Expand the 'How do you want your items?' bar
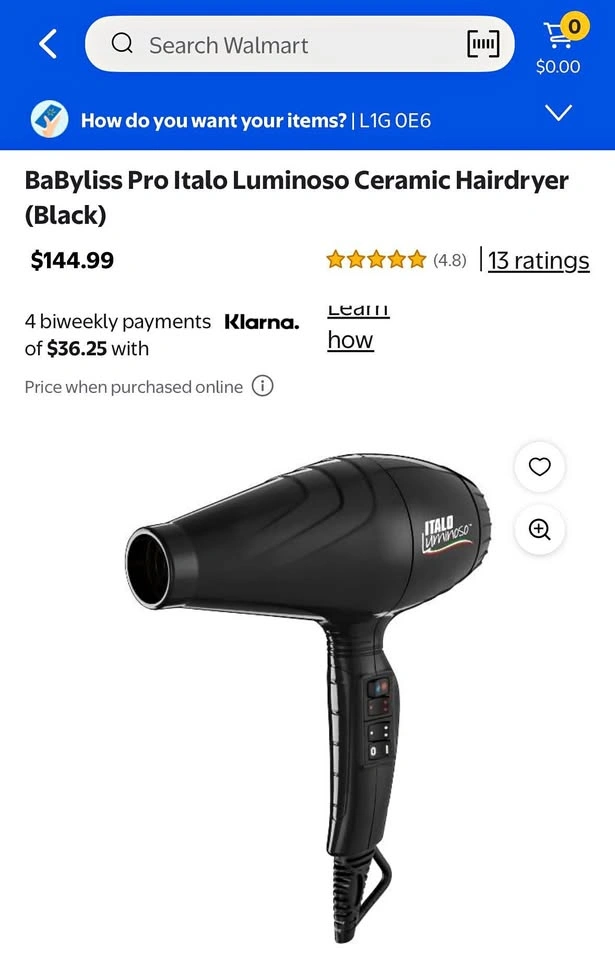Image resolution: width=615 pixels, height=960 pixels. coord(559,113)
